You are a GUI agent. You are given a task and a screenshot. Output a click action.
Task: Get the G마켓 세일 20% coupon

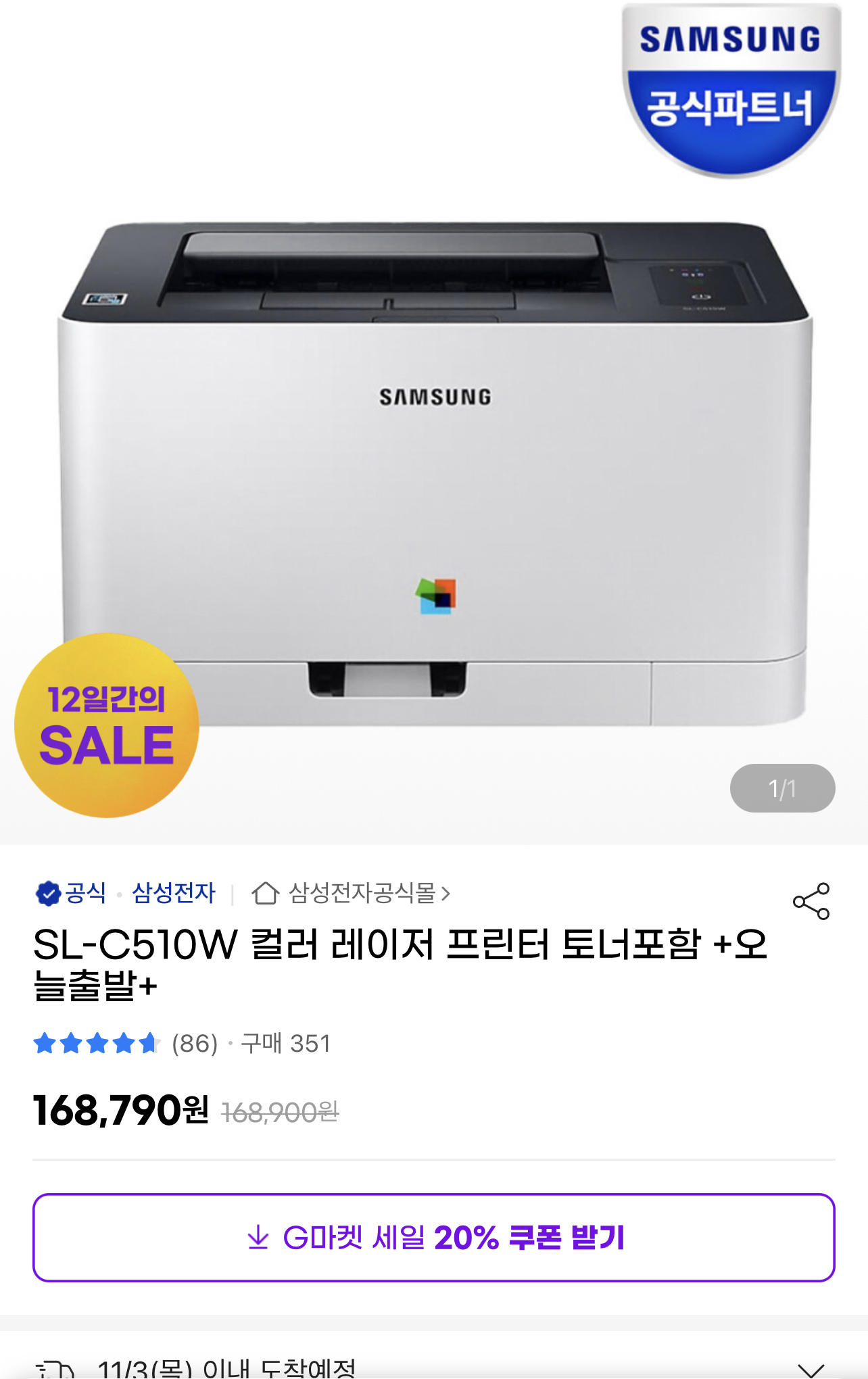pyautogui.click(x=434, y=1238)
